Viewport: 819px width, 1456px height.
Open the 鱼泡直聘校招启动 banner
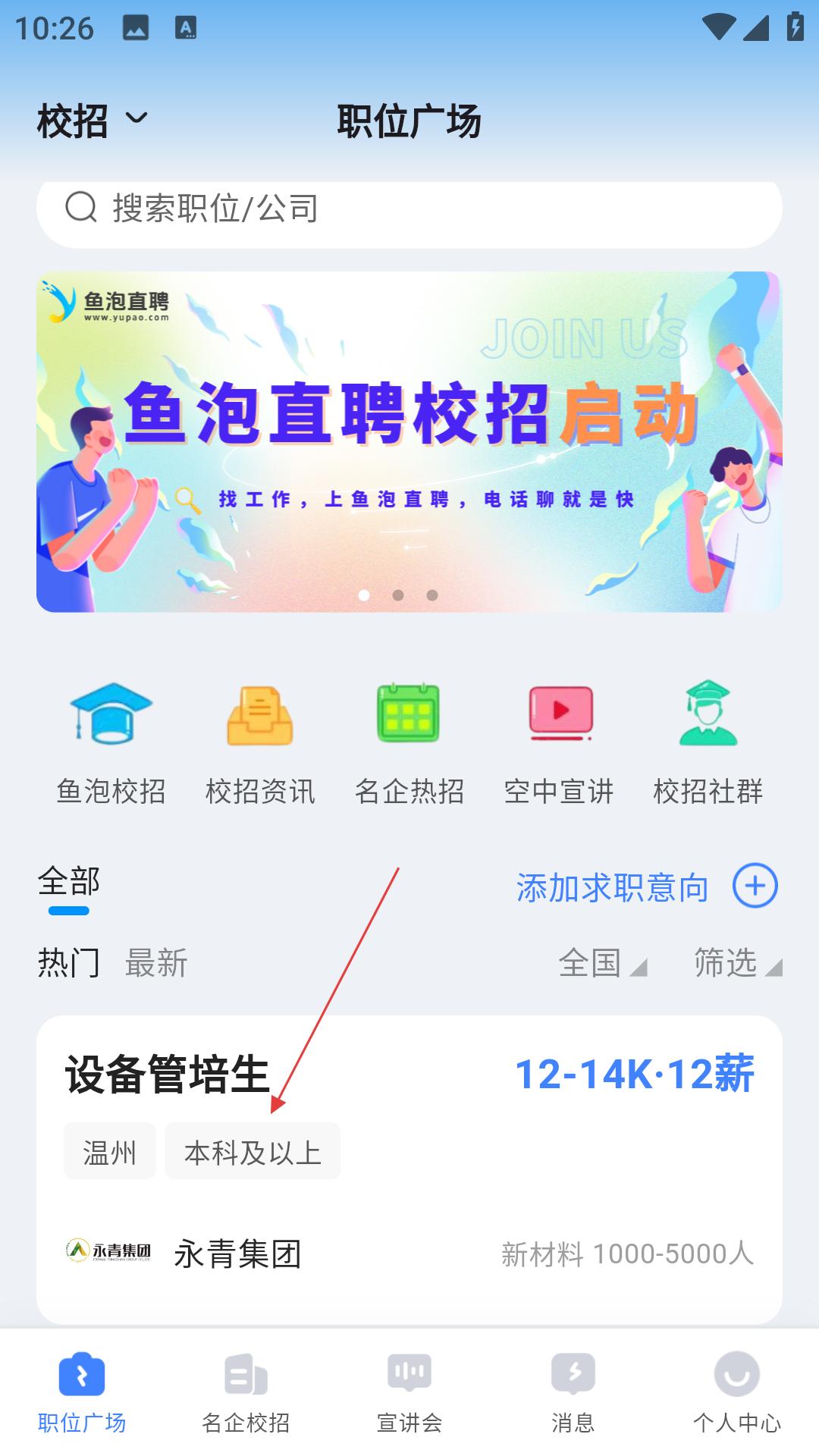pos(409,441)
